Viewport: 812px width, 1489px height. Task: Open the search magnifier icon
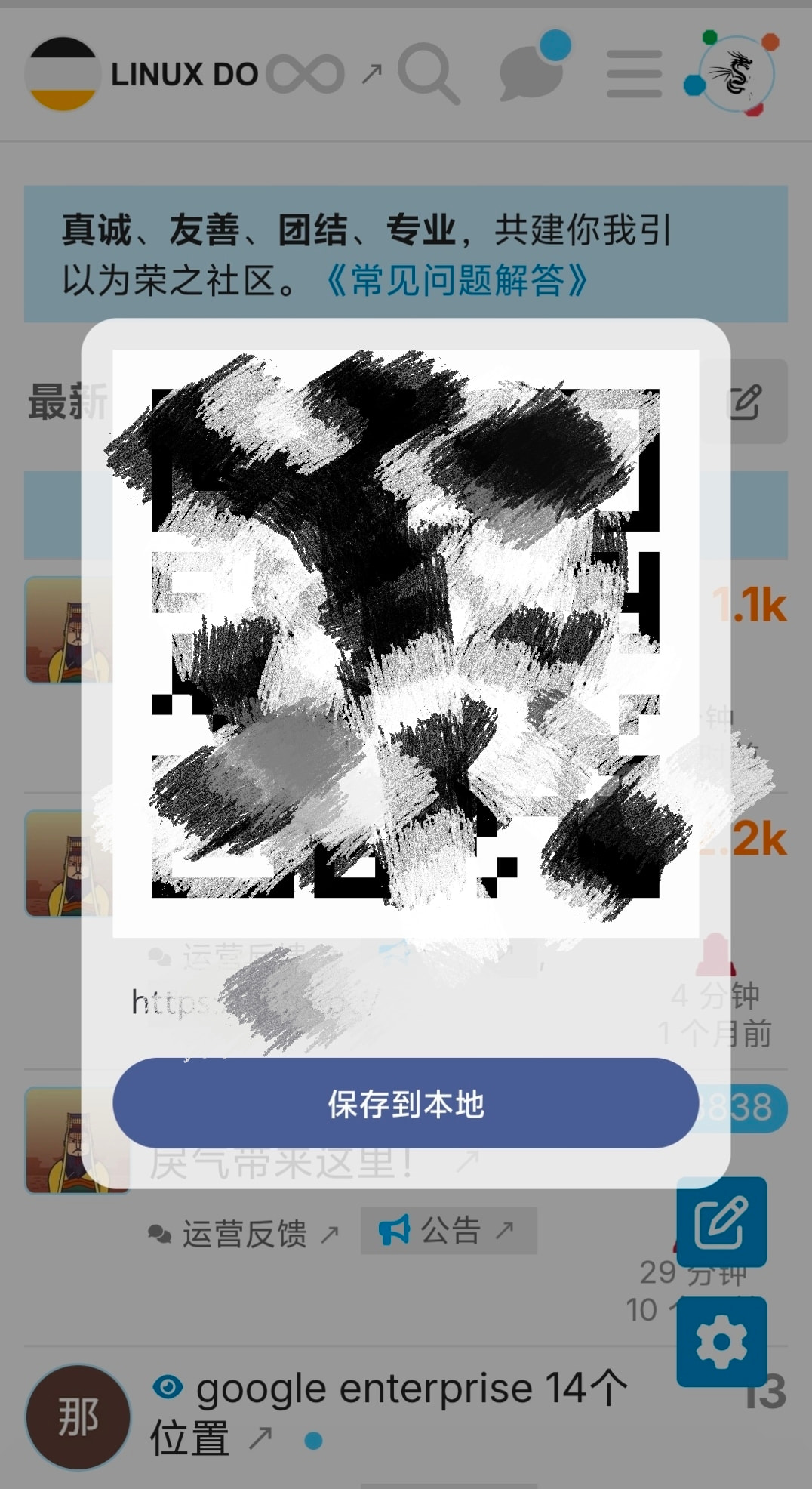coord(429,74)
